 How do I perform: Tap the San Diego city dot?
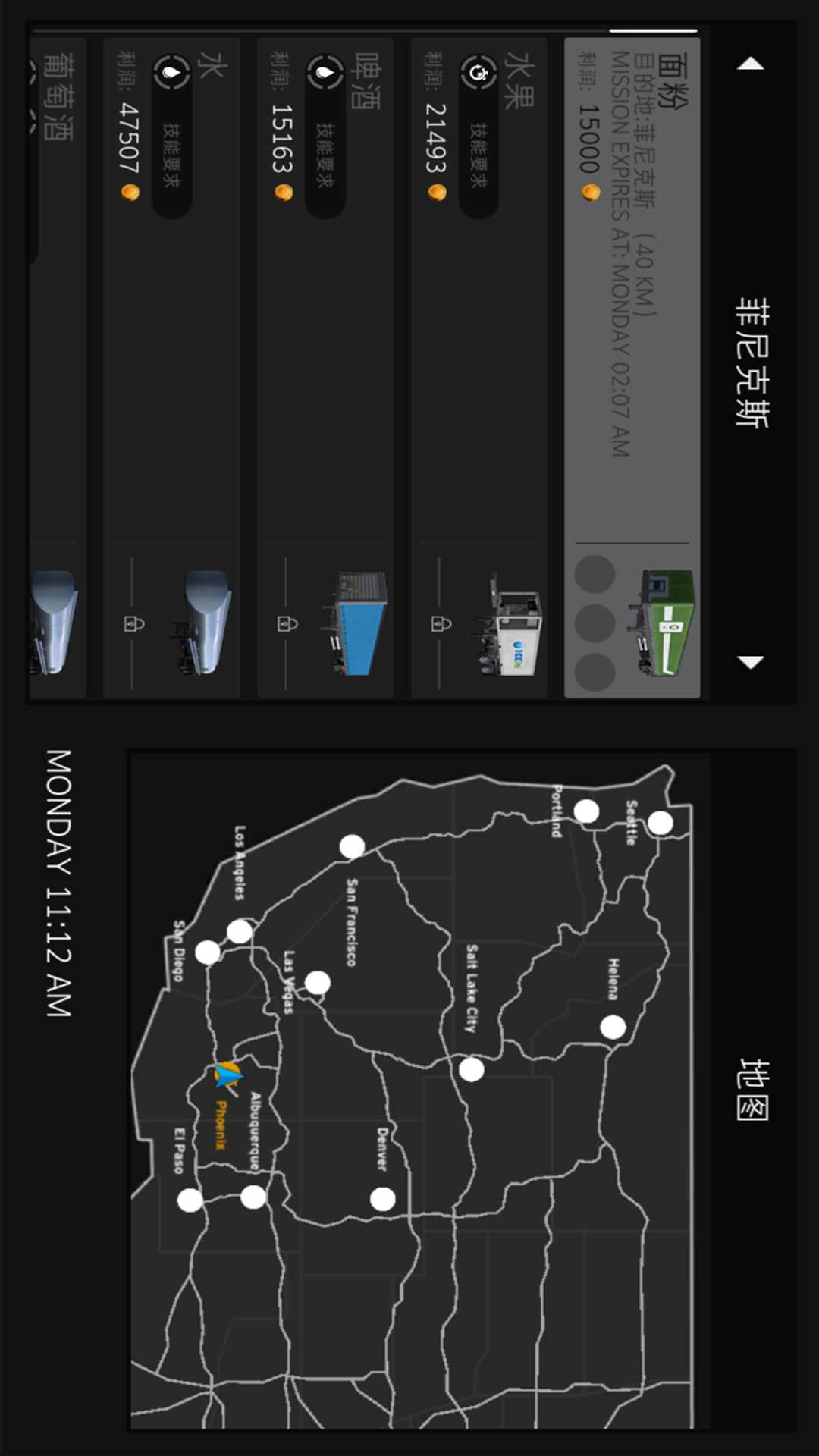(x=208, y=952)
